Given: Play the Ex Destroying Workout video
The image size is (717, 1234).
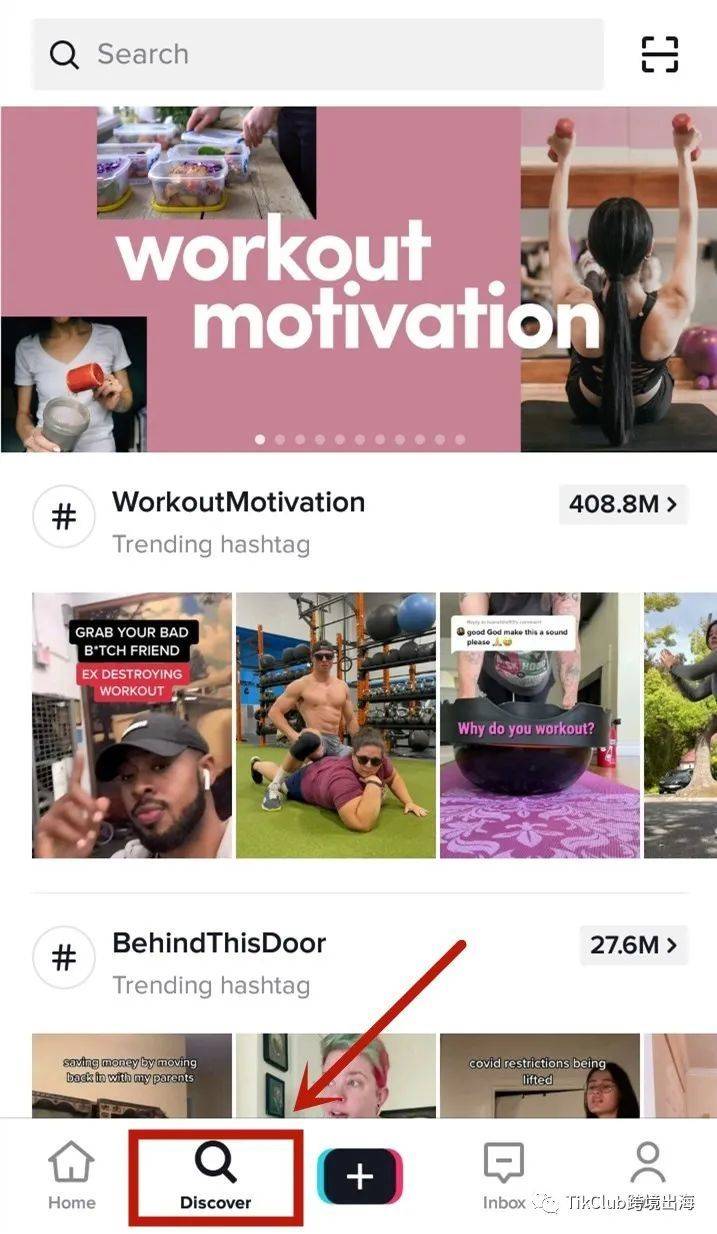Looking at the screenshot, I should click(x=132, y=725).
